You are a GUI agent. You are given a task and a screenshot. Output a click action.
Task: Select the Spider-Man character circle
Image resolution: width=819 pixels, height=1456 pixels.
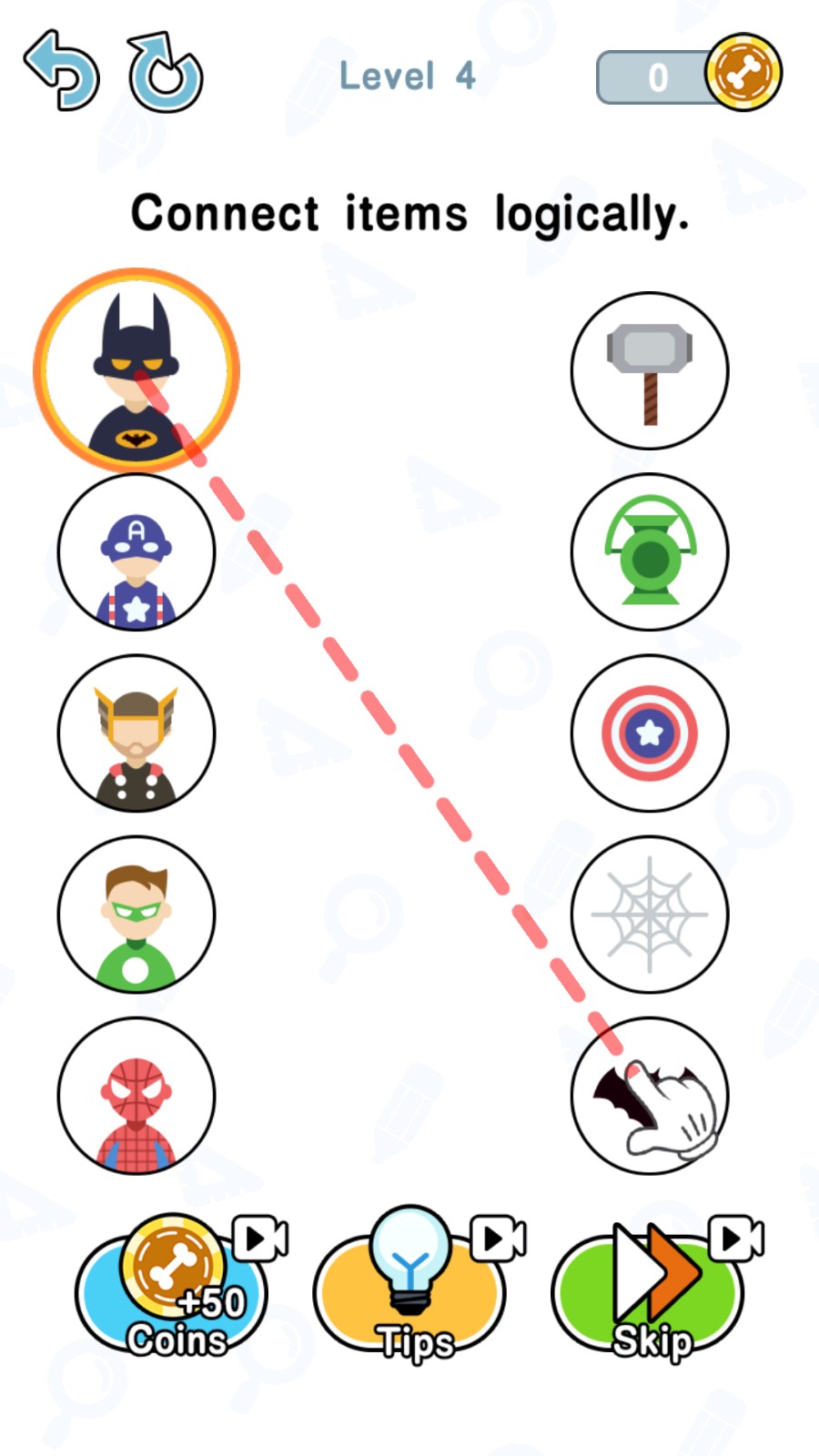pyautogui.click(x=136, y=1095)
